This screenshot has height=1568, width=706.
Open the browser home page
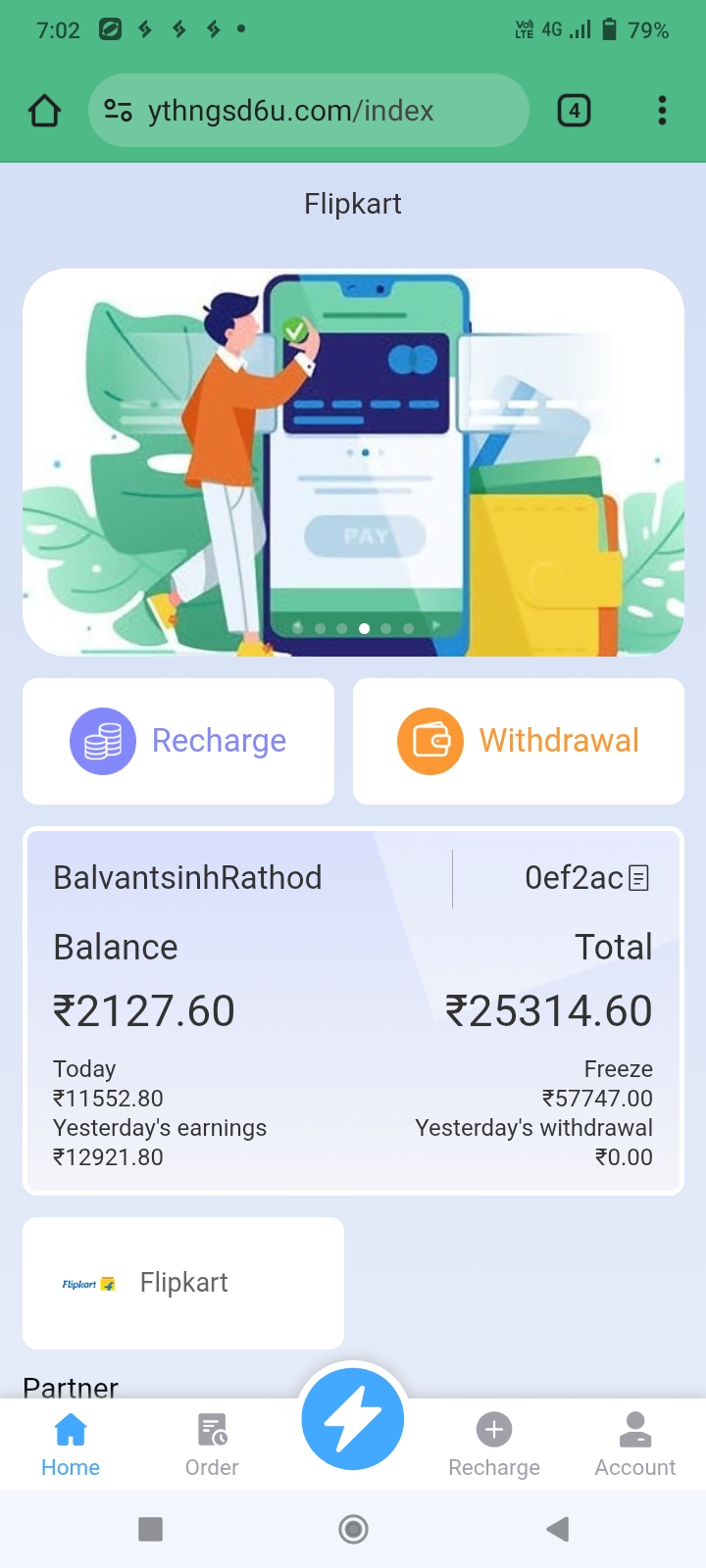(x=44, y=111)
